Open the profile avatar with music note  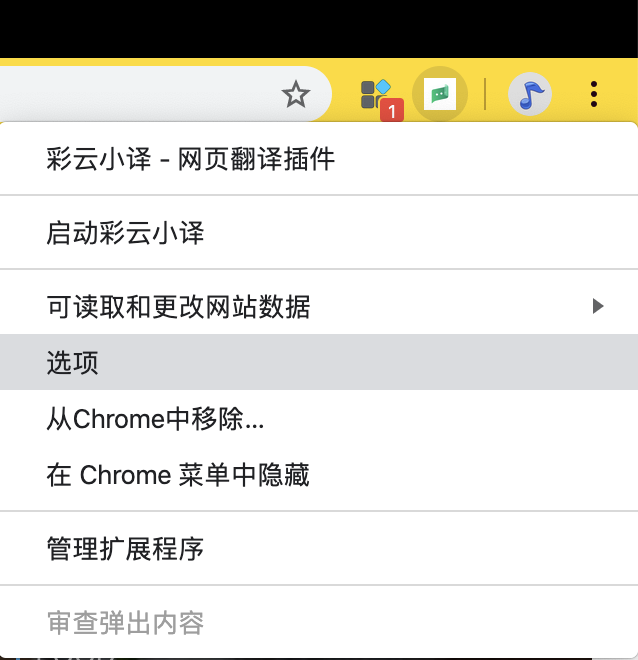tap(530, 95)
